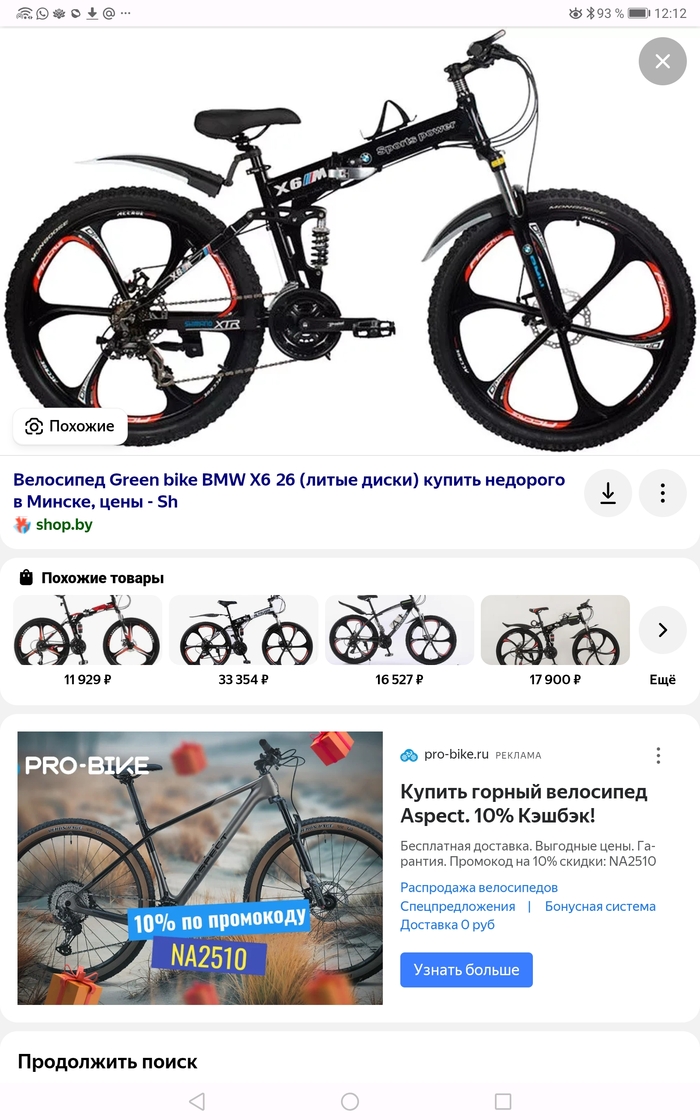Open the image options menu

point(662,493)
